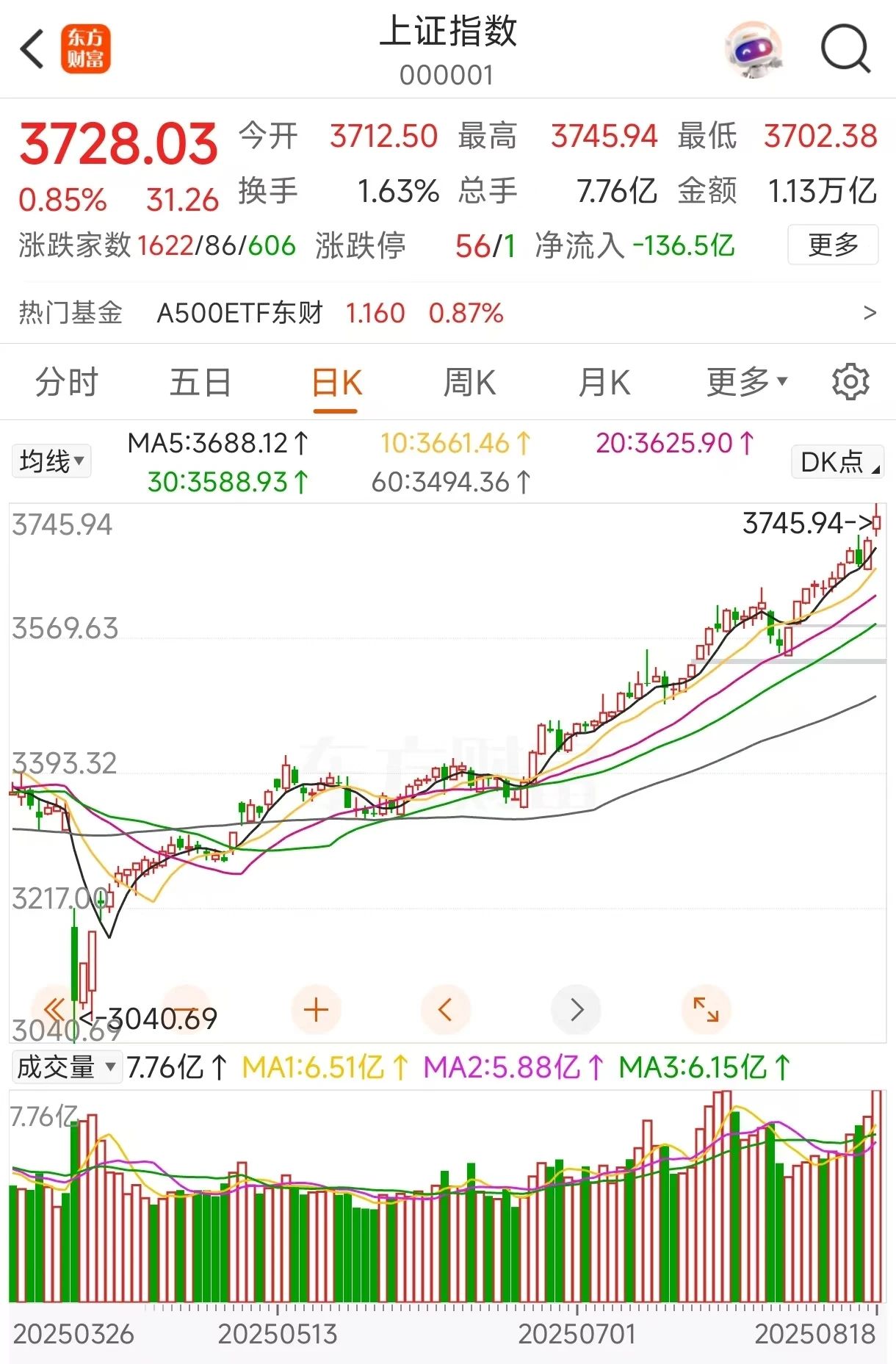Open the 成交量 indicator dropdown
Screen dimensions: 896x1364
click(66, 1067)
